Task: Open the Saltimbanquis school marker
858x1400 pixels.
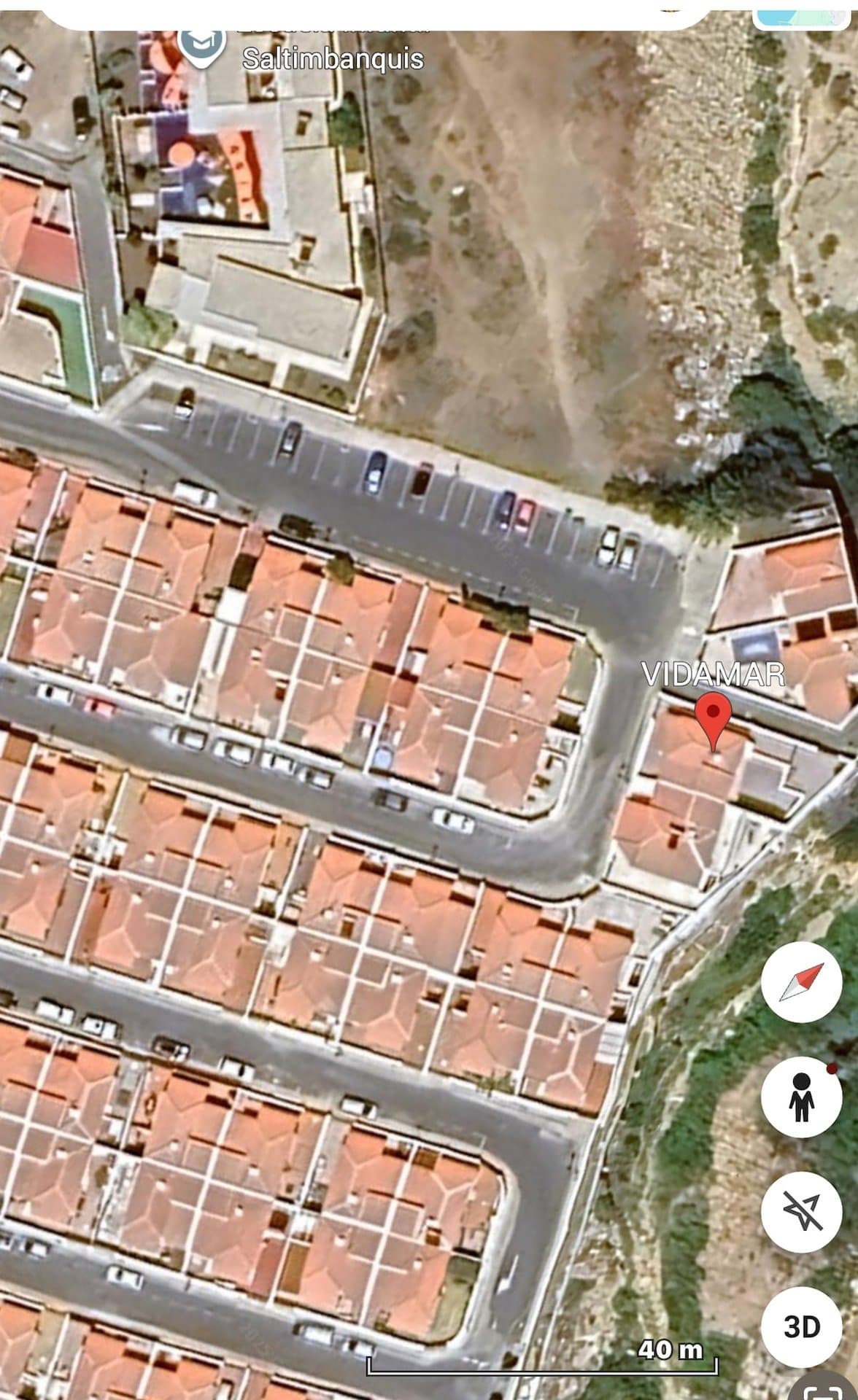Action: tap(201, 45)
